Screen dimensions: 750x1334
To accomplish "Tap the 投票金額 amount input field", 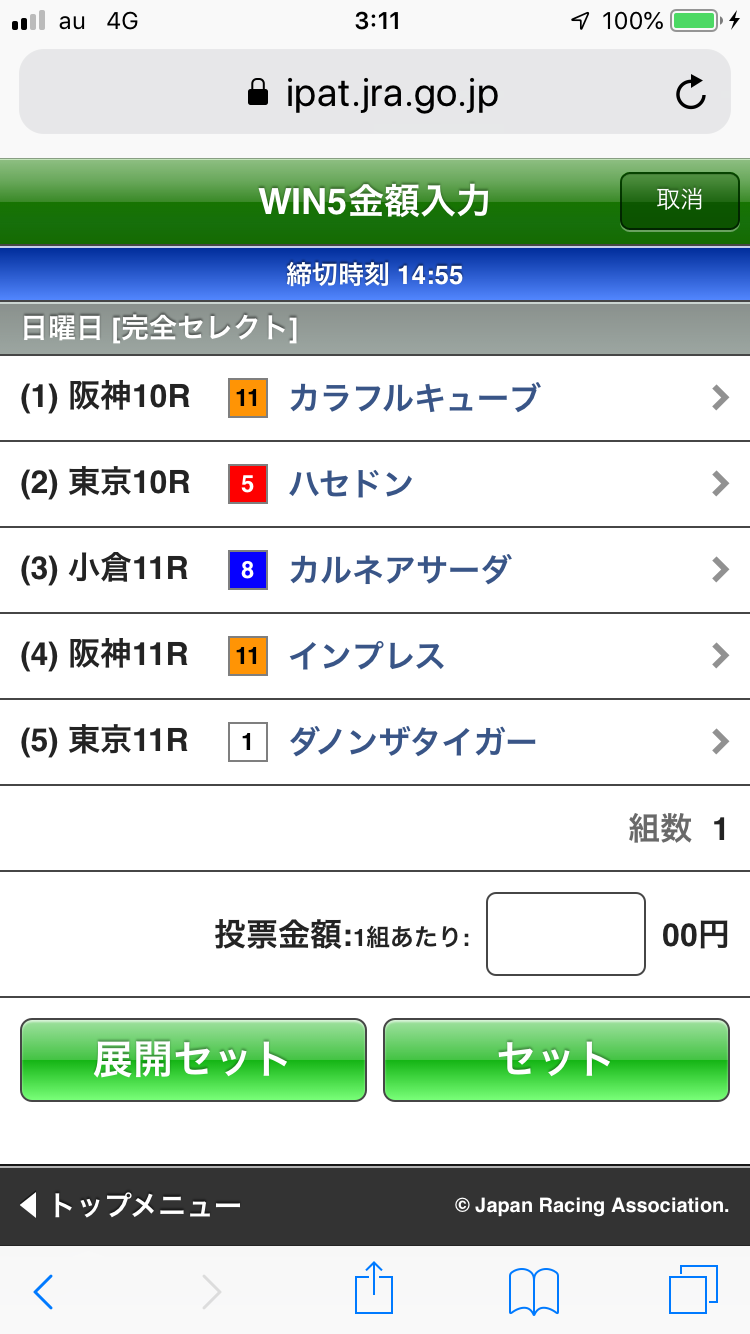I will pyautogui.click(x=565, y=933).
